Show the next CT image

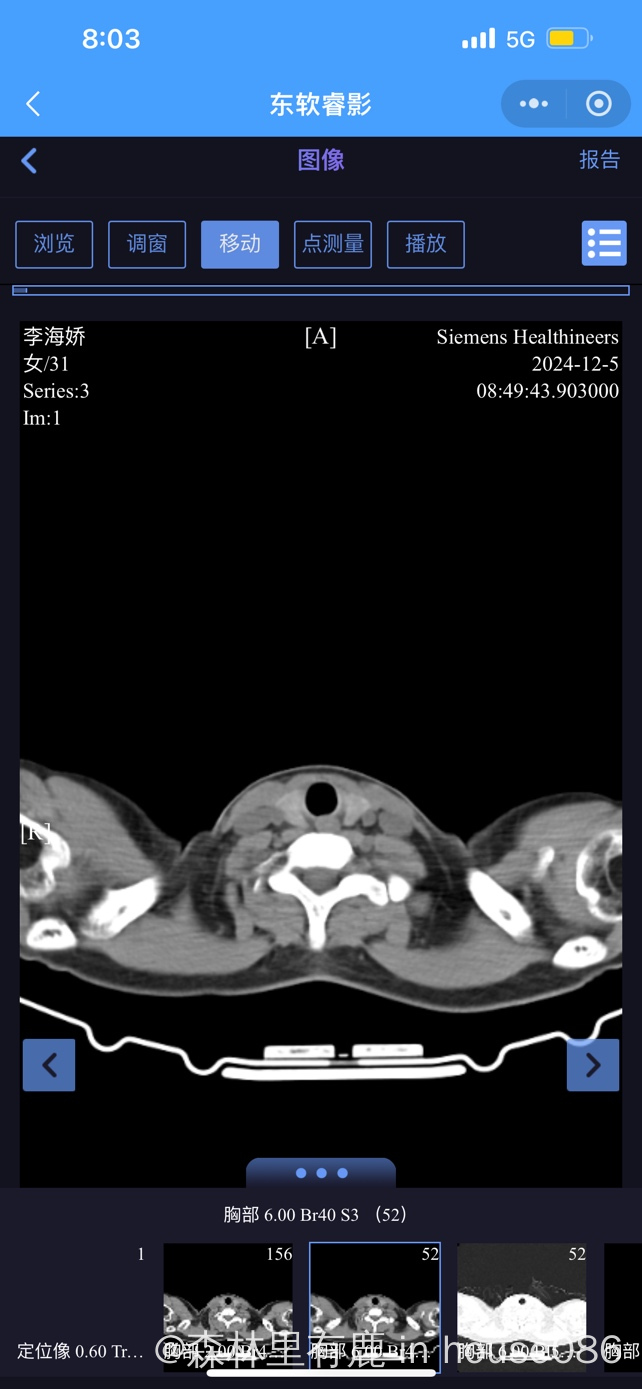pos(592,1065)
